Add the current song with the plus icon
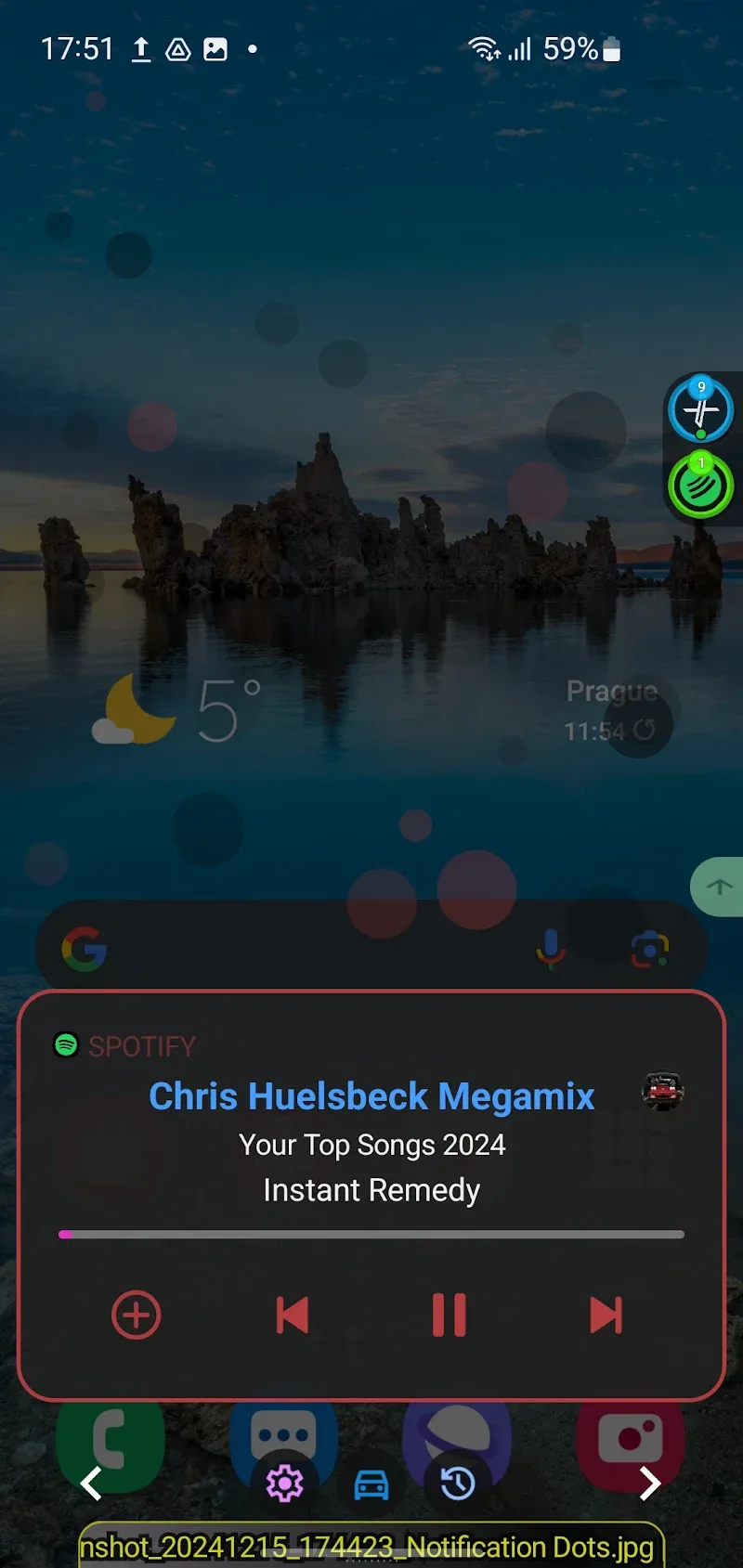The width and height of the screenshot is (743, 1568). click(137, 1315)
